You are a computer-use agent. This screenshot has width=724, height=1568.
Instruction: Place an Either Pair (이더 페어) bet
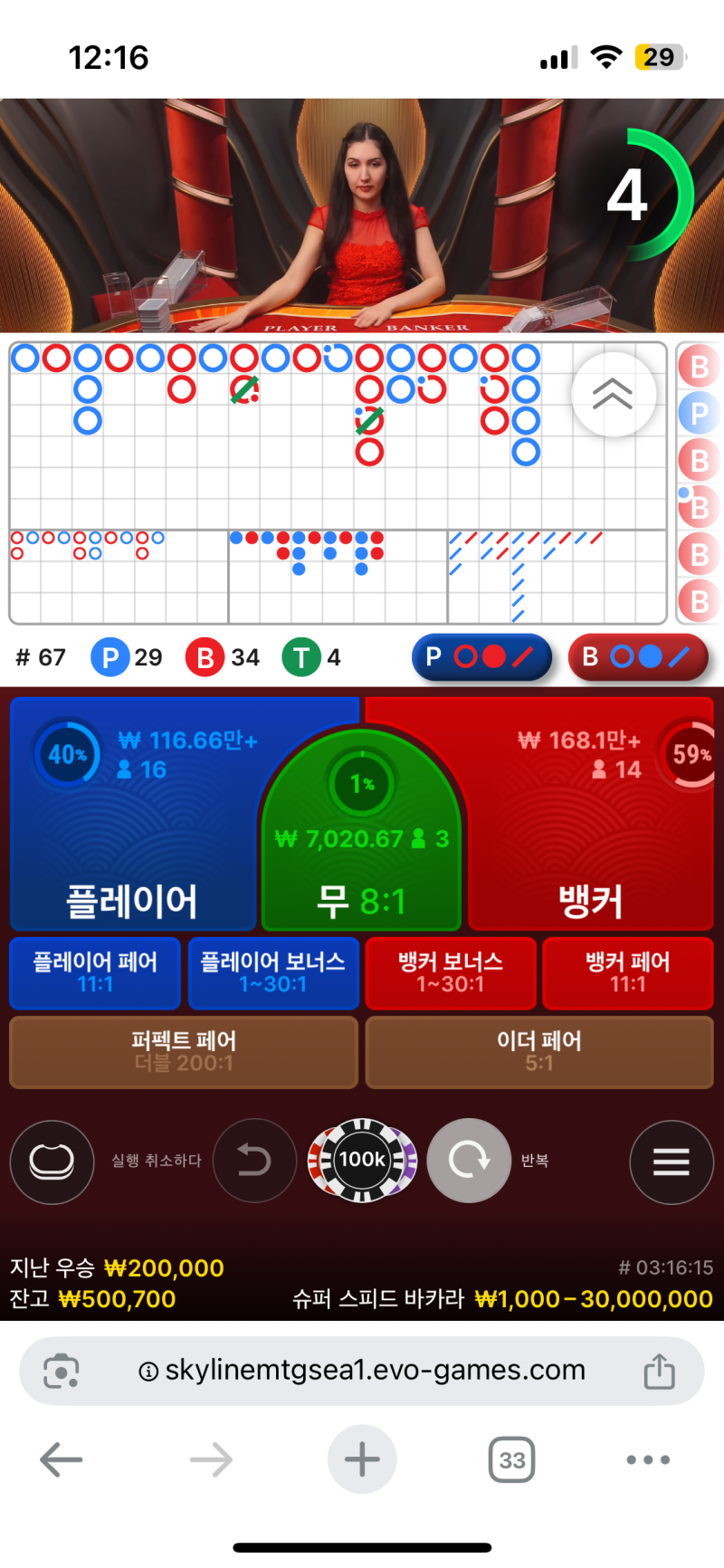tap(539, 1051)
